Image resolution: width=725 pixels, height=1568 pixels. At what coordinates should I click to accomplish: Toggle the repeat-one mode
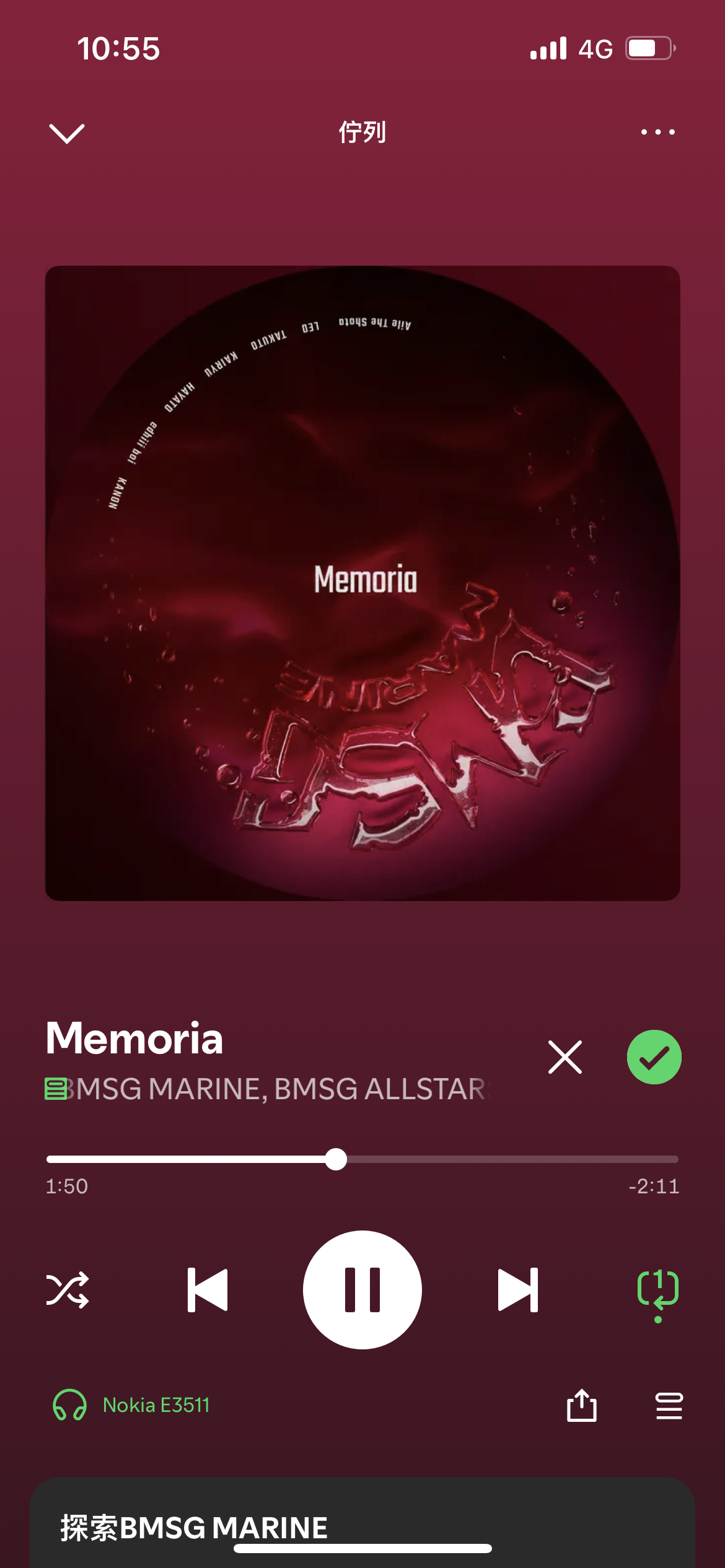click(x=657, y=1290)
